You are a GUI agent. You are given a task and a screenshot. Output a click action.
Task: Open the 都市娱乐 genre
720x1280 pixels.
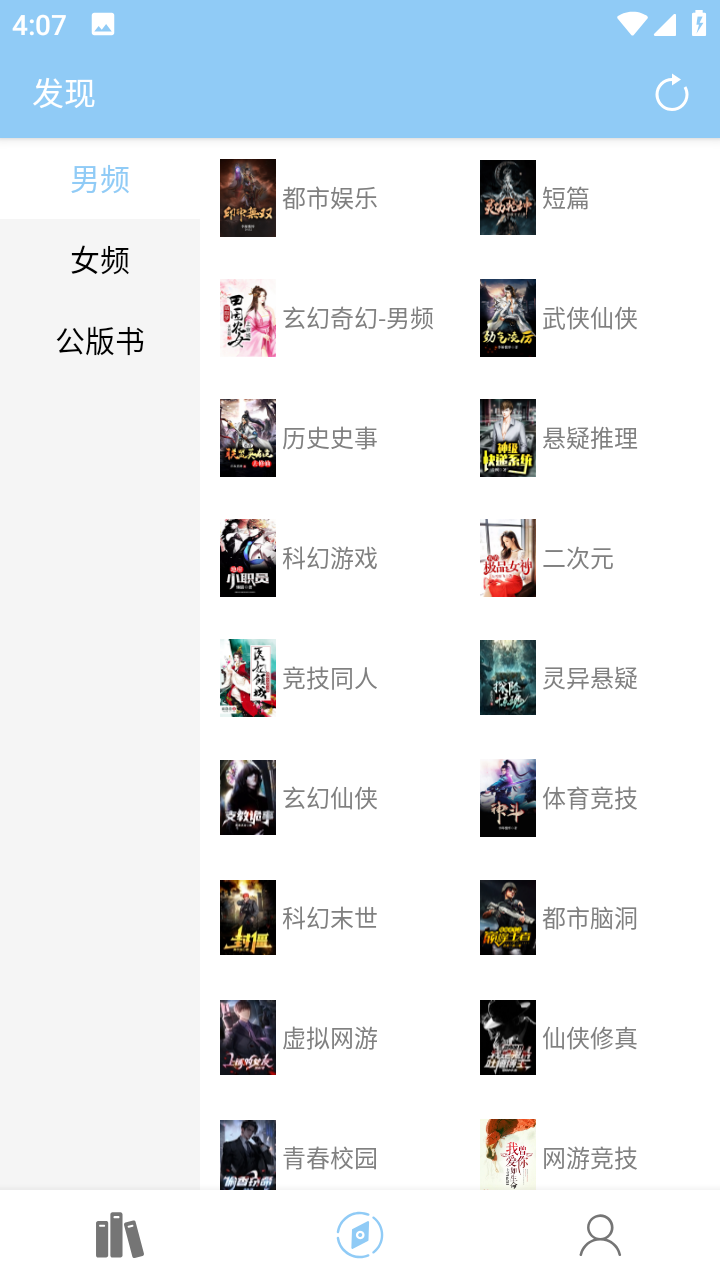pos(329,198)
